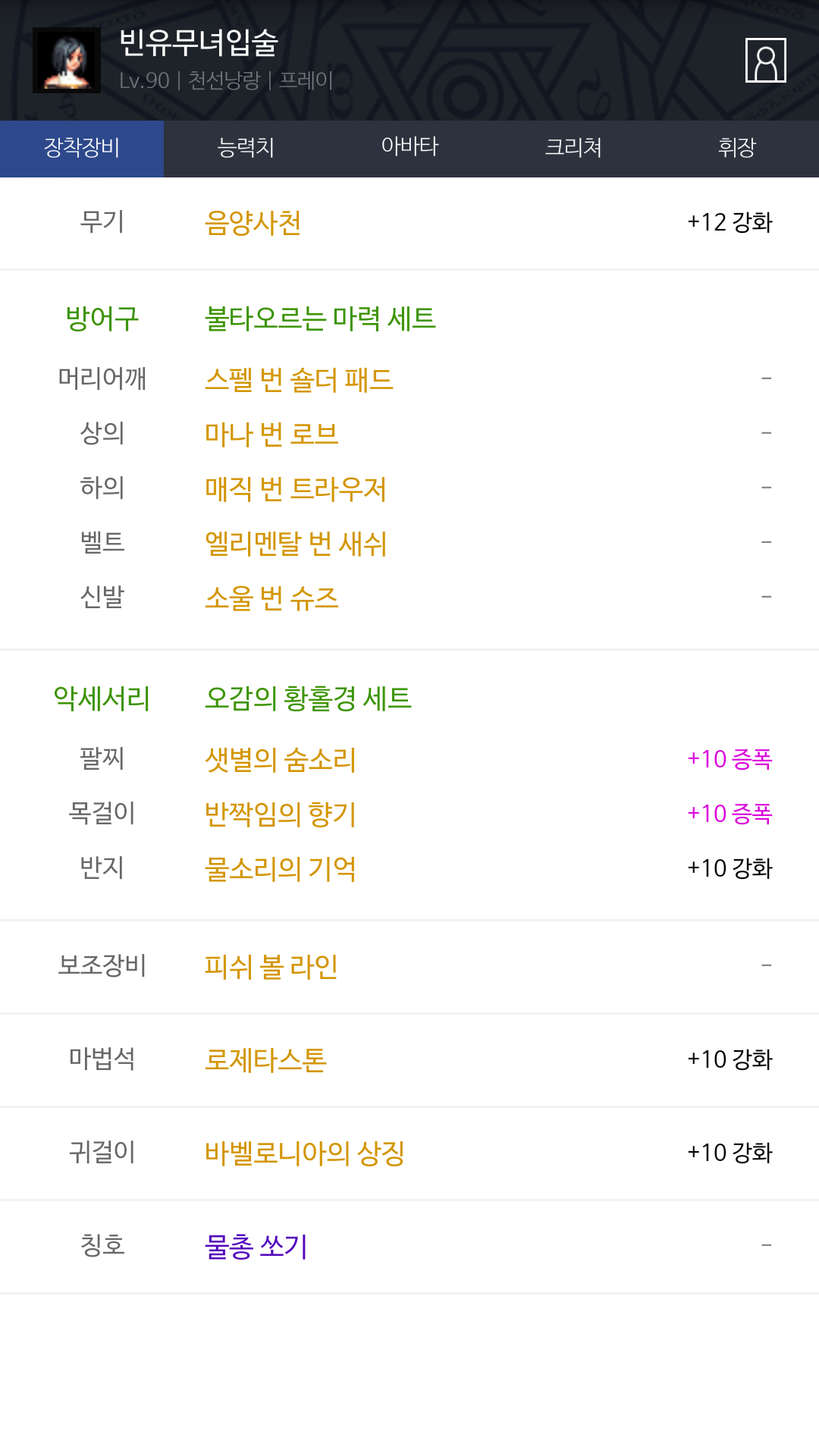Open the 매직 번 트라우저 item
The width and height of the screenshot is (819, 1456).
[x=296, y=488]
